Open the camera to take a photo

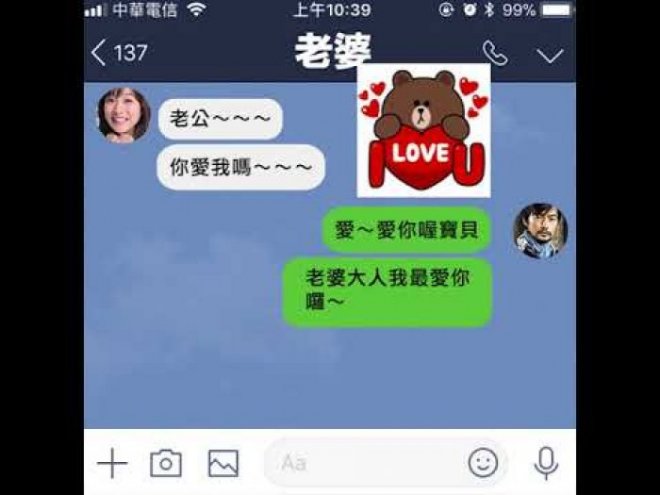(x=166, y=463)
